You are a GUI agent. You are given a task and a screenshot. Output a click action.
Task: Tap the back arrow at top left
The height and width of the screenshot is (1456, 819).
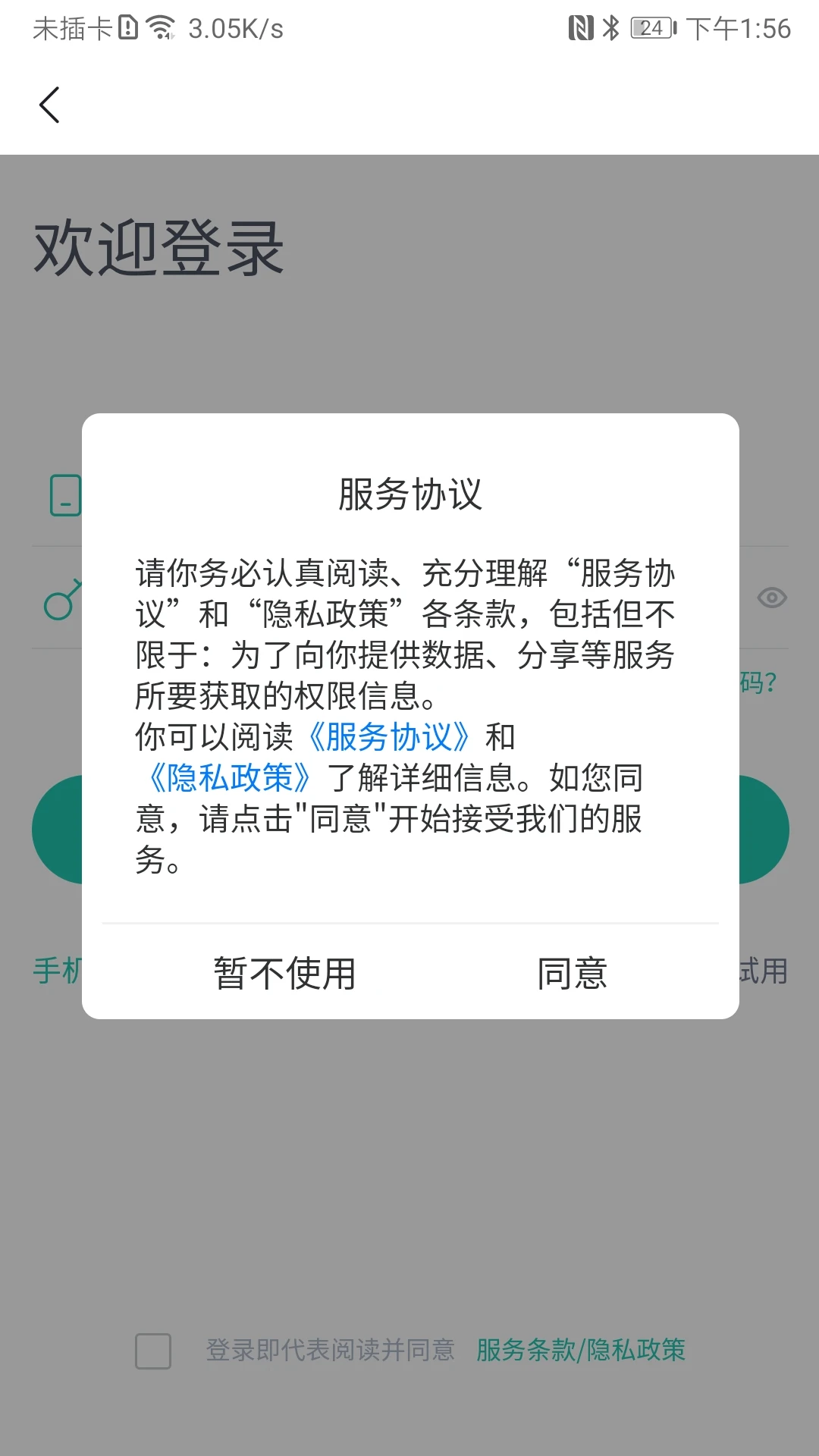coord(50,105)
